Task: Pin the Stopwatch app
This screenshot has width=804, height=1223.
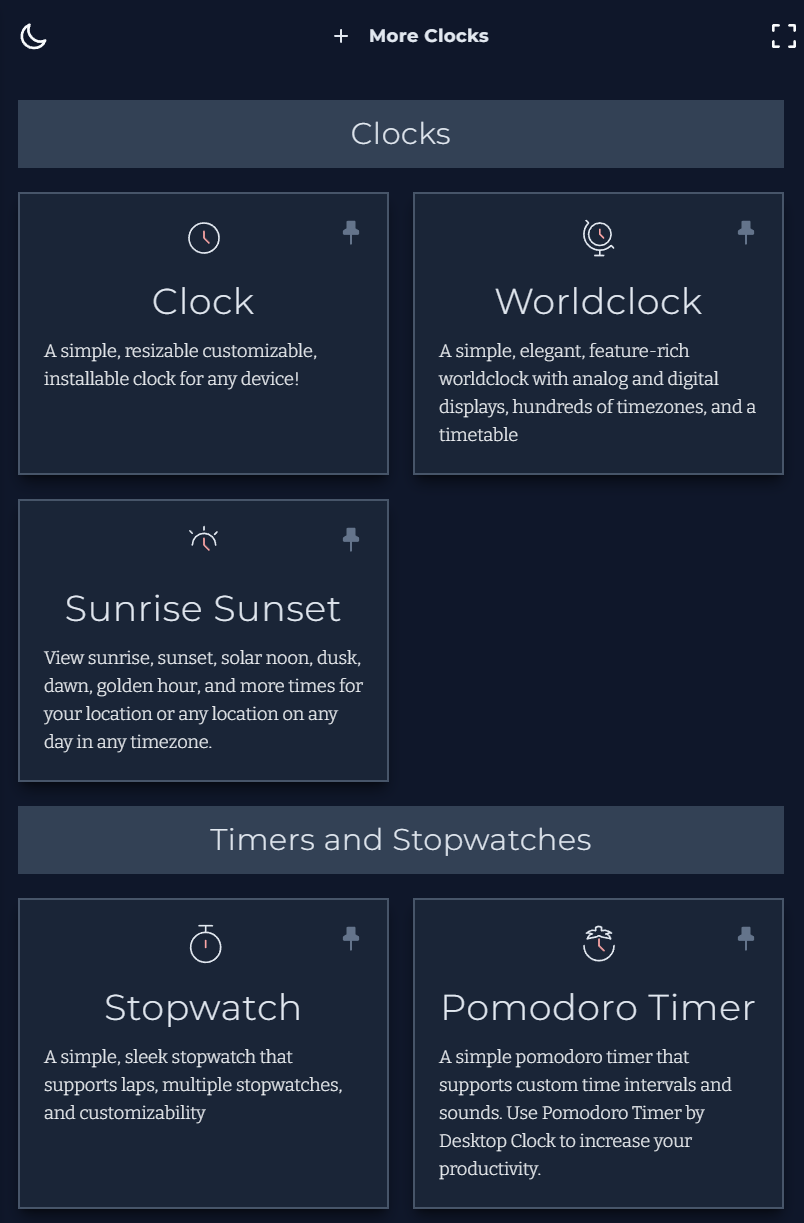Action: (351, 938)
